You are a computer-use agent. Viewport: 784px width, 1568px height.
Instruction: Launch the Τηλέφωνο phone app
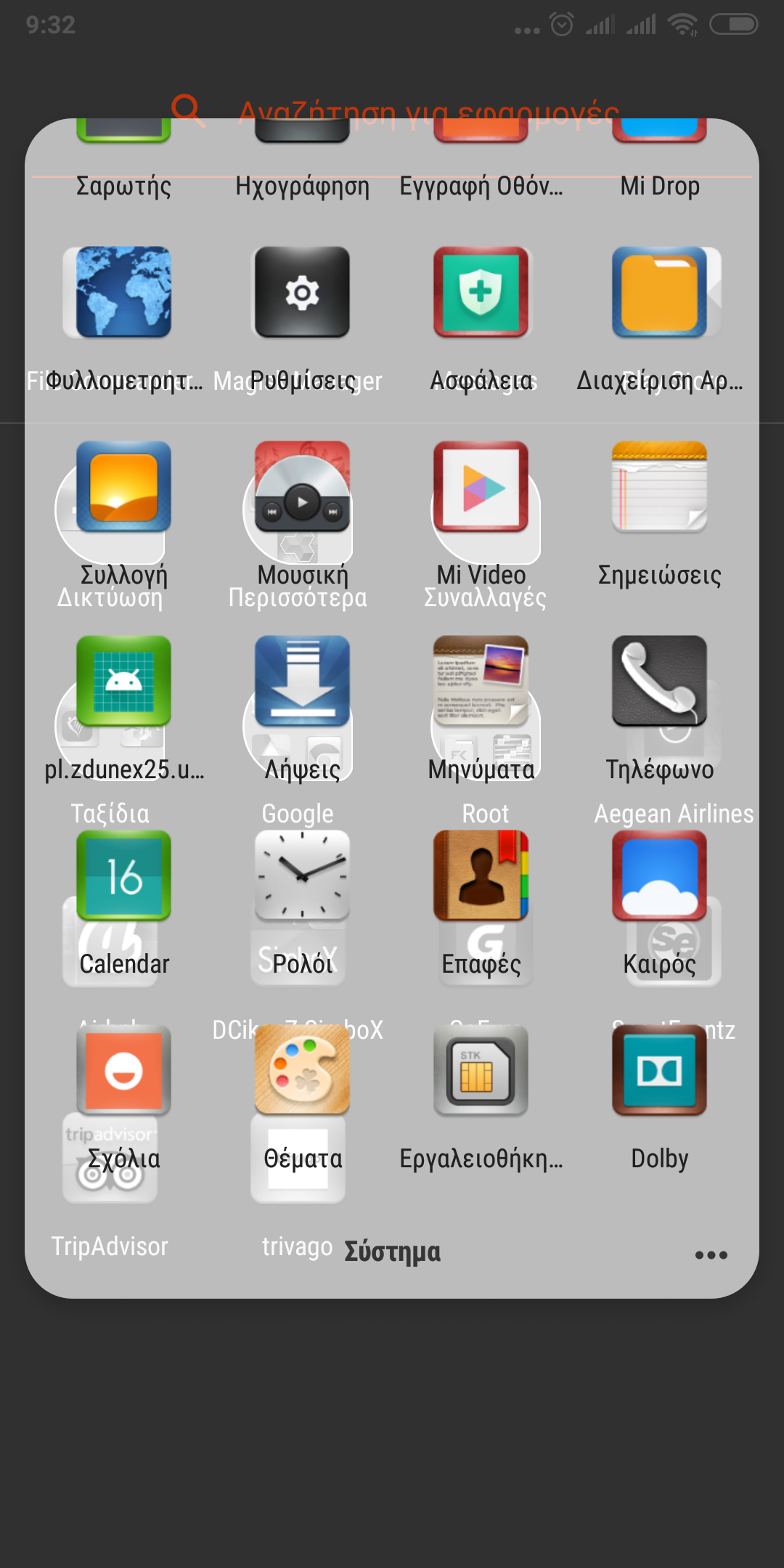point(659,682)
